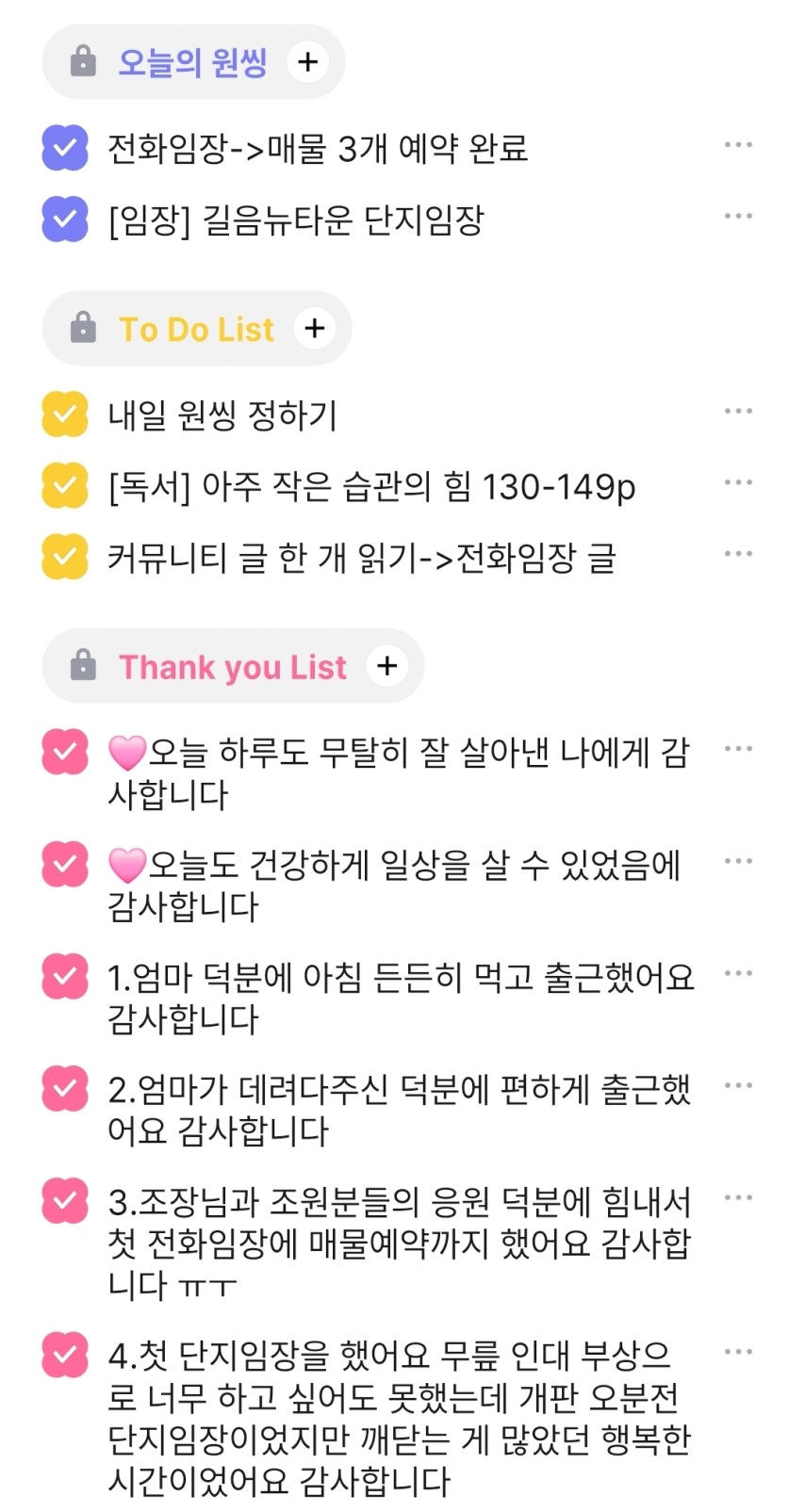The image size is (805, 1512).
Task: Uncheck 3.조장님과 조원분들의 응원 entry
Action: [65, 1200]
